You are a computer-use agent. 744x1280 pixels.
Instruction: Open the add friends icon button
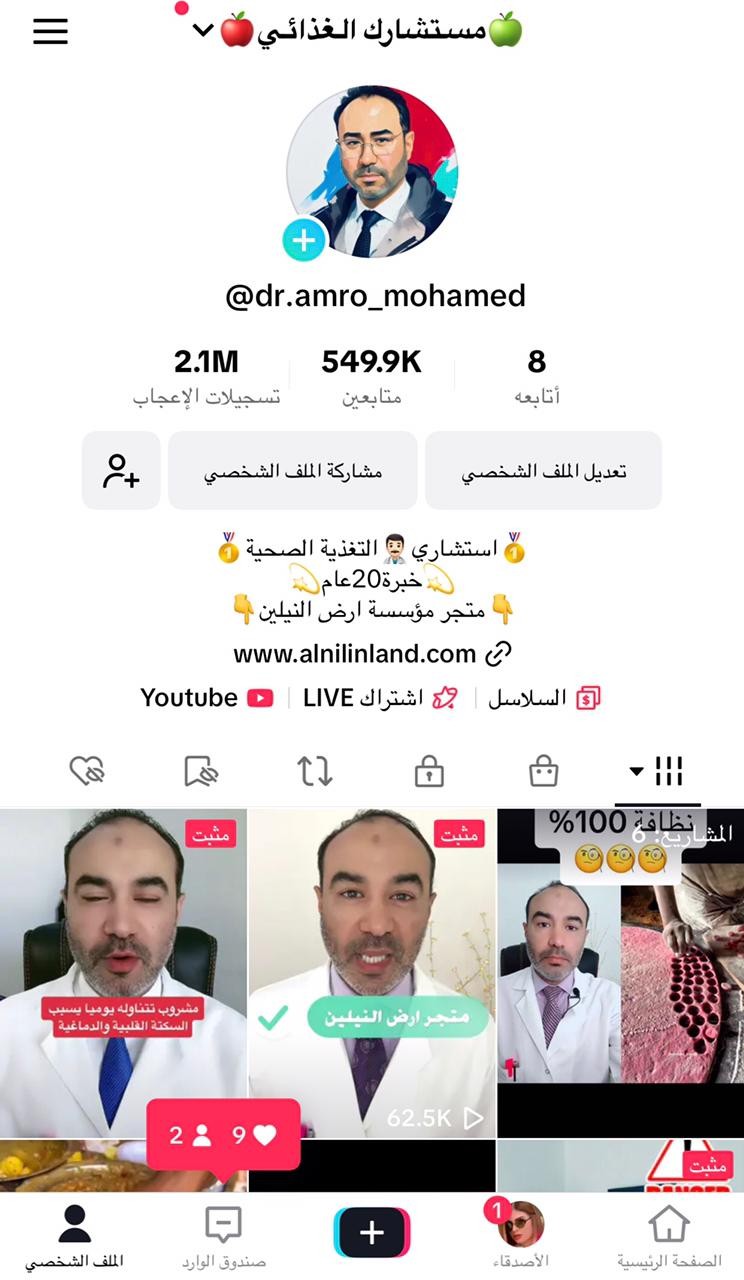click(121, 471)
